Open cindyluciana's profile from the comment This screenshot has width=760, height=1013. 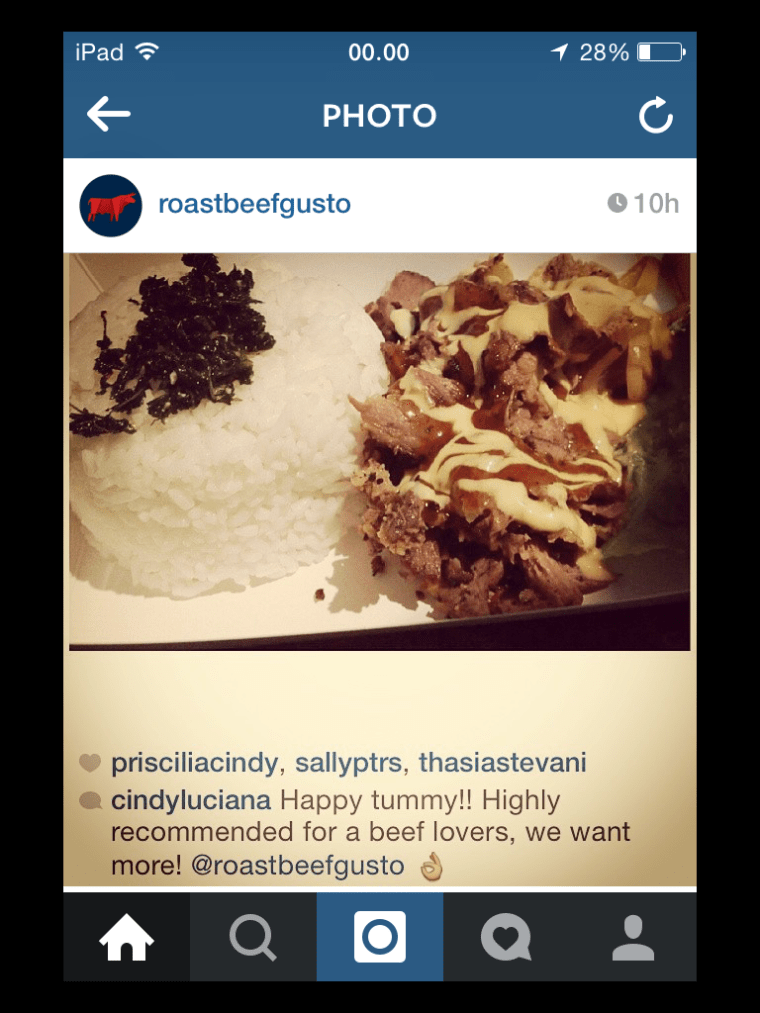pyautogui.click(x=191, y=800)
